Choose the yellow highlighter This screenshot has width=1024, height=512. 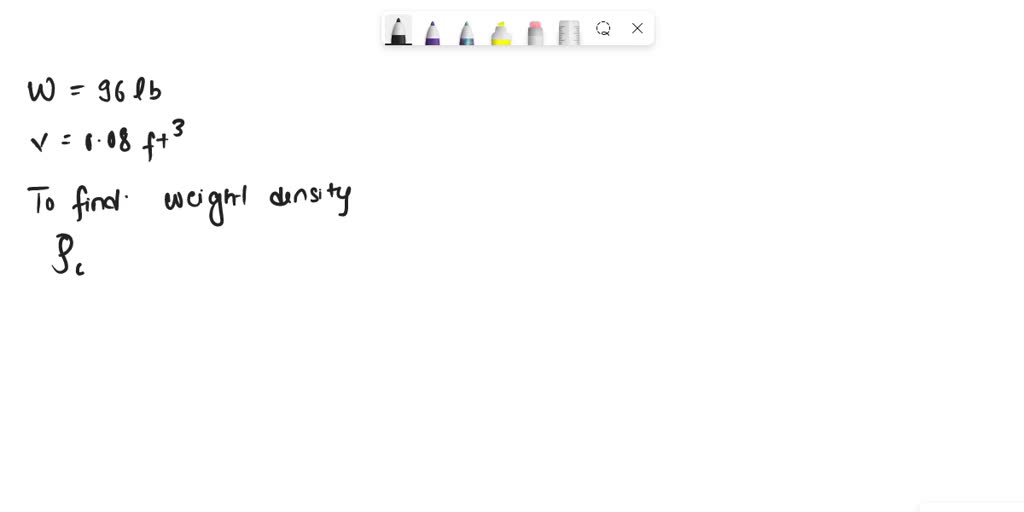[x=501, y=31]
